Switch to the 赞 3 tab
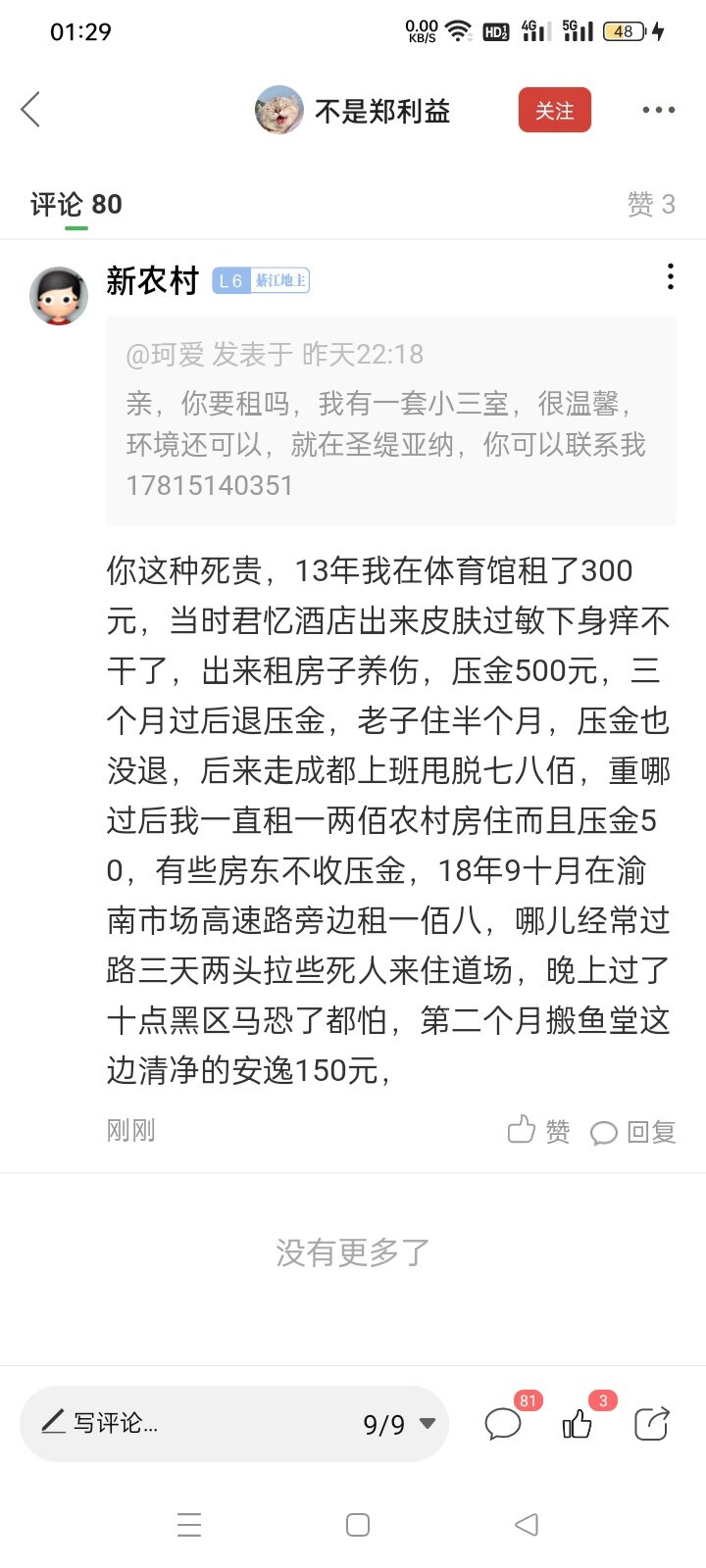Screen dimensions: 706x1568 pos(651,204)
